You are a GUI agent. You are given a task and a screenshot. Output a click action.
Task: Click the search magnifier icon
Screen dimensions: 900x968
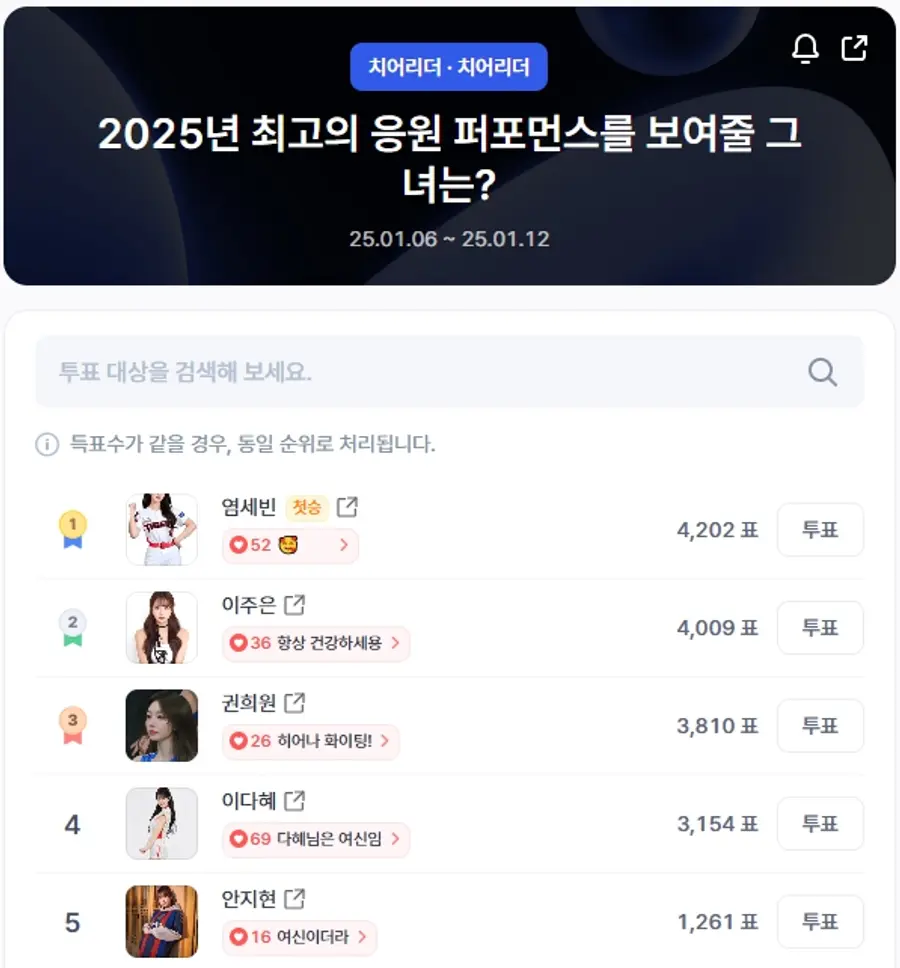coord(822,371)
